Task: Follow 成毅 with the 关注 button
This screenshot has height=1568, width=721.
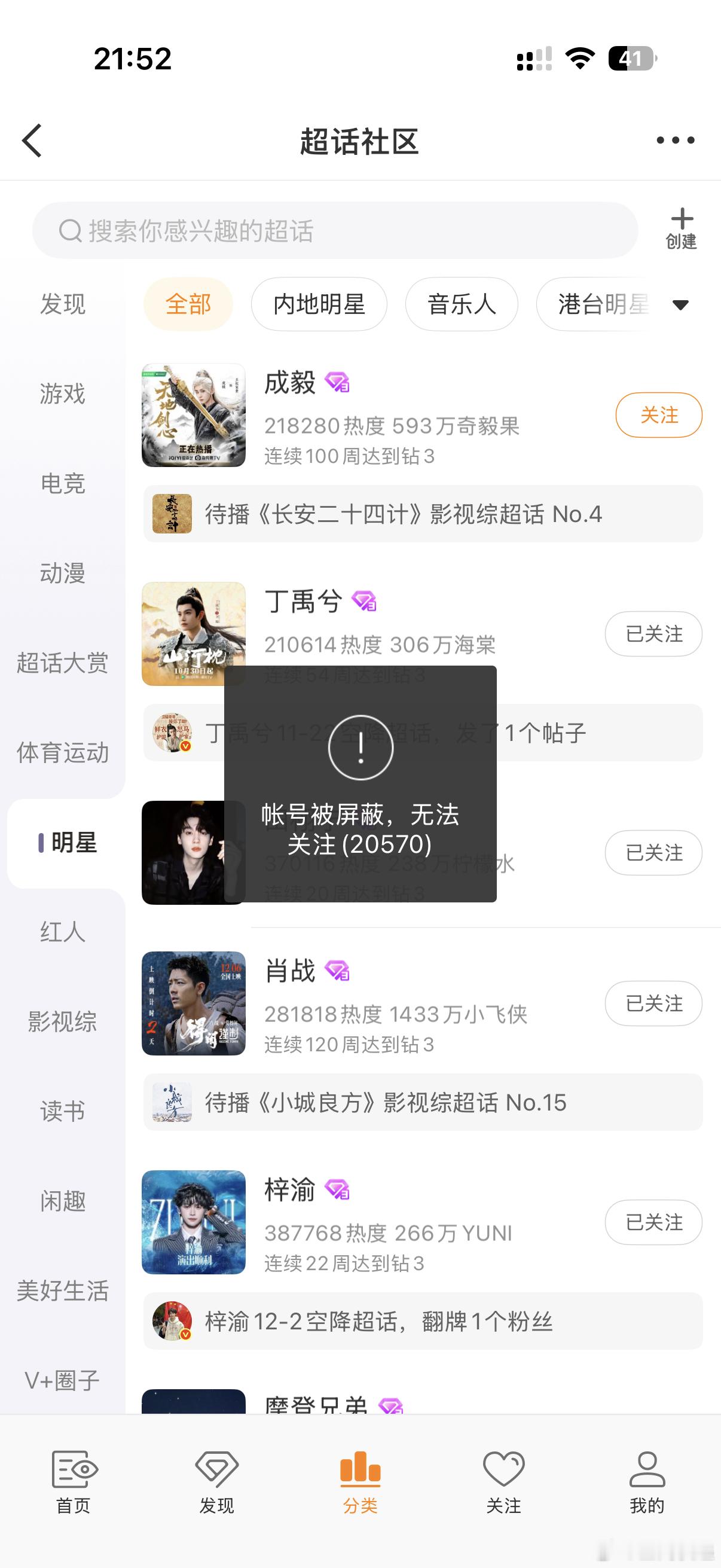Action: (x=658, y=415)
